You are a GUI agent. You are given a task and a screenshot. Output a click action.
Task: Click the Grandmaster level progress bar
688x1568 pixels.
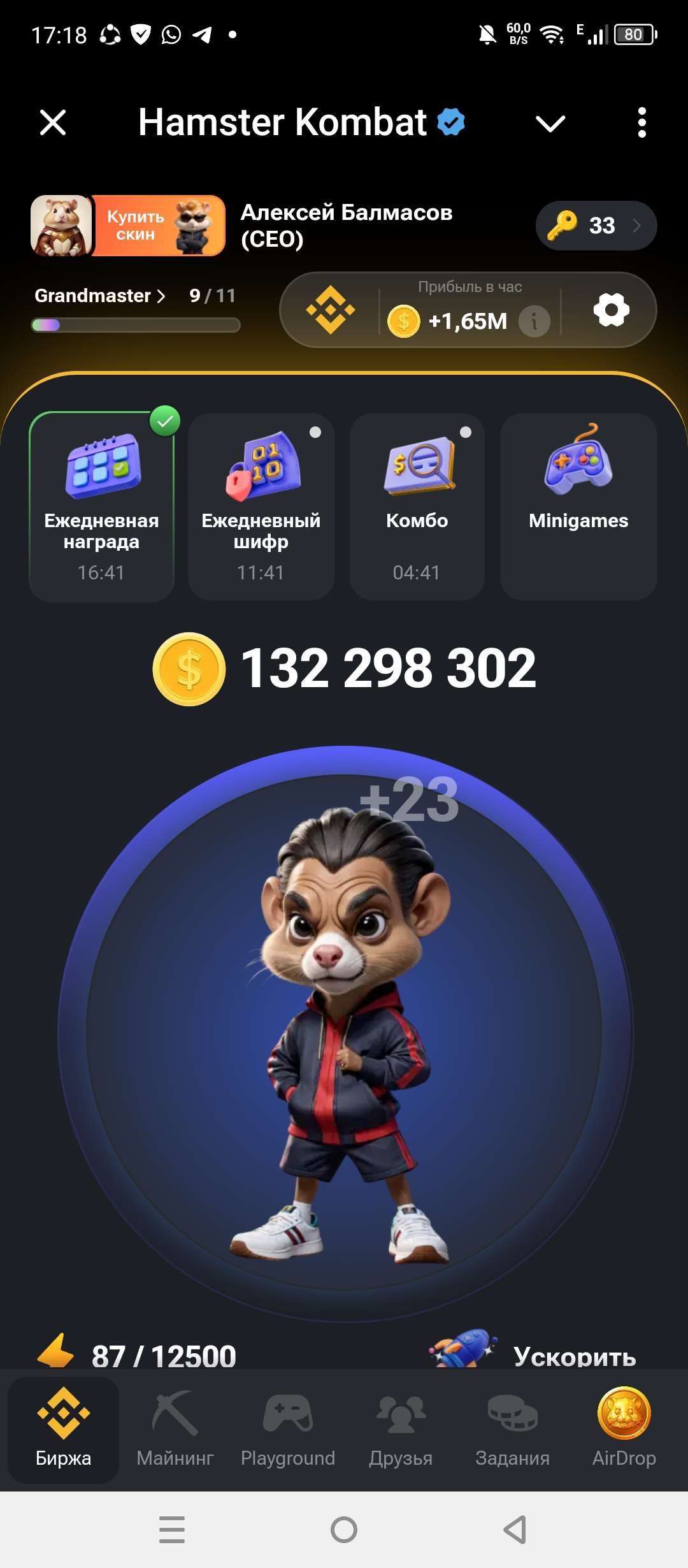coord(136,325)
